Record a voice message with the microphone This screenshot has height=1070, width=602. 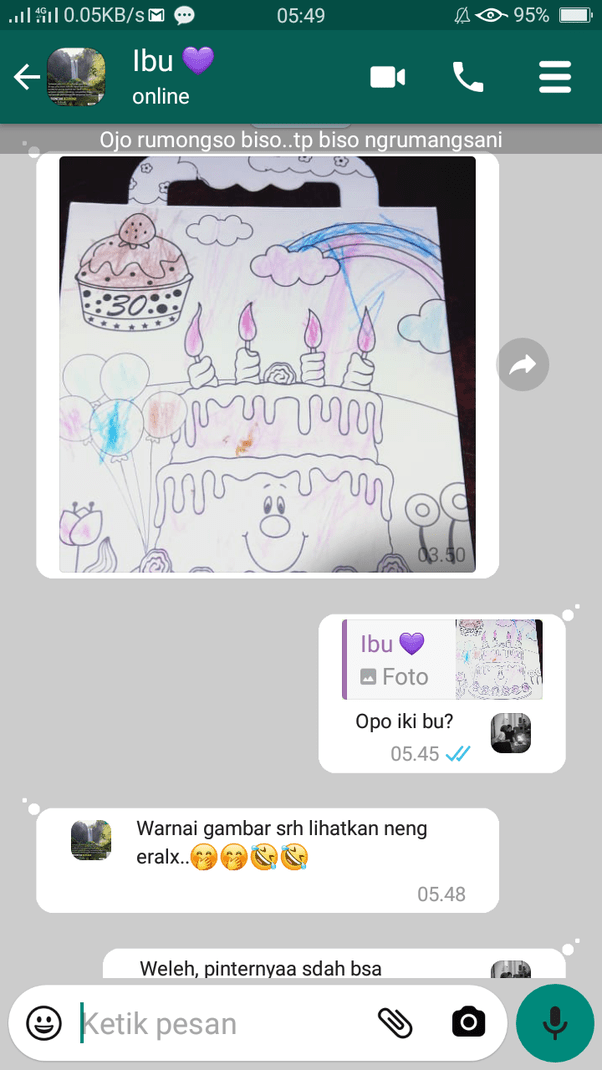[x=554, y=1023]
